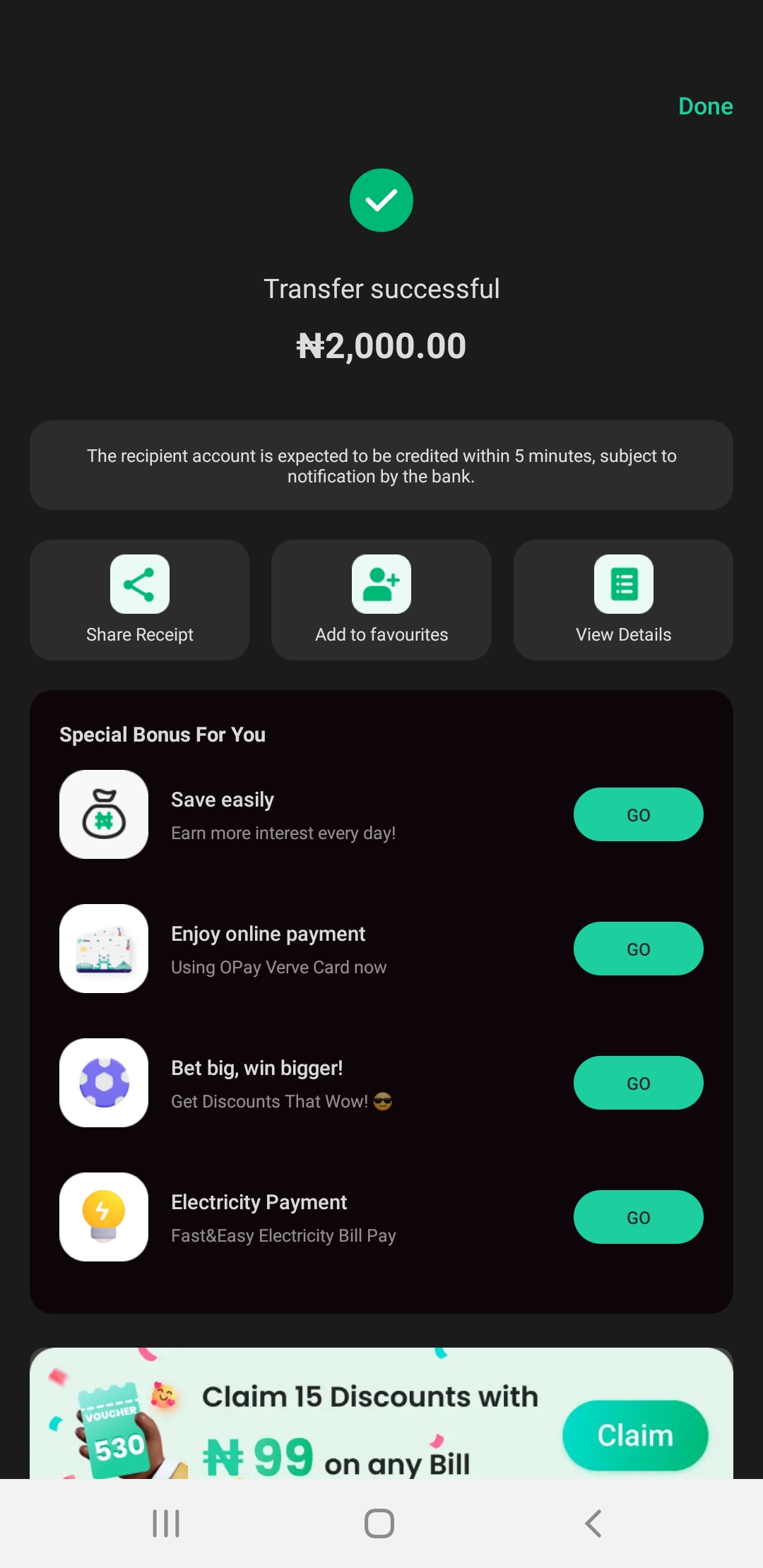Image resolution: width=763 pixels, height=1568 pixels.
Task: Go back using the system back button
Action: 593,1524
